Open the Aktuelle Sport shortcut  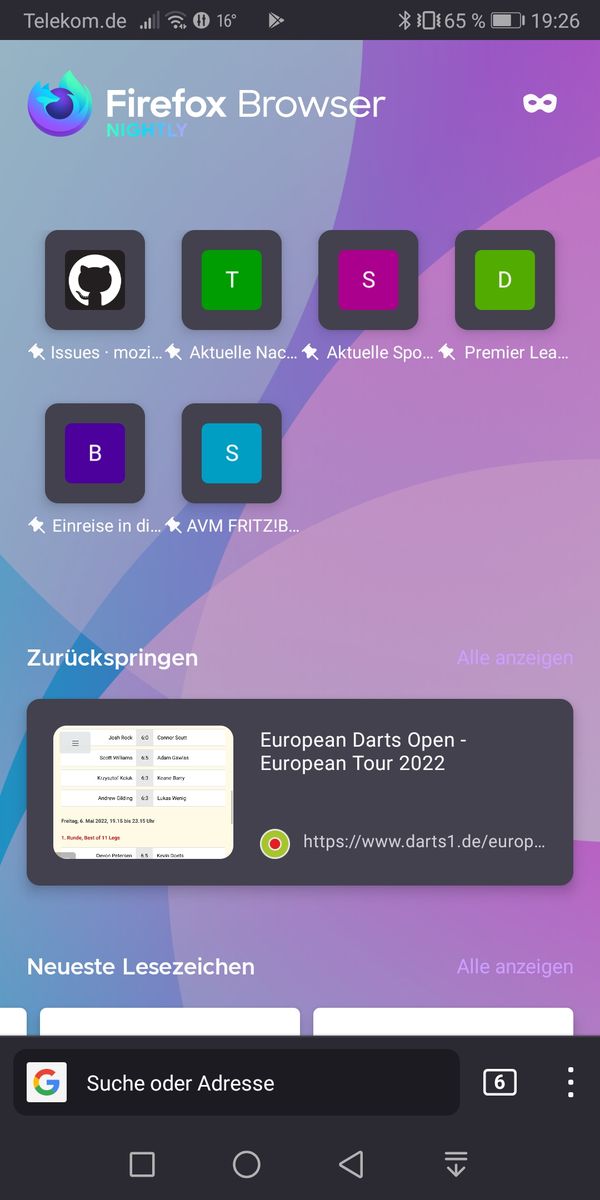(368, 280)
